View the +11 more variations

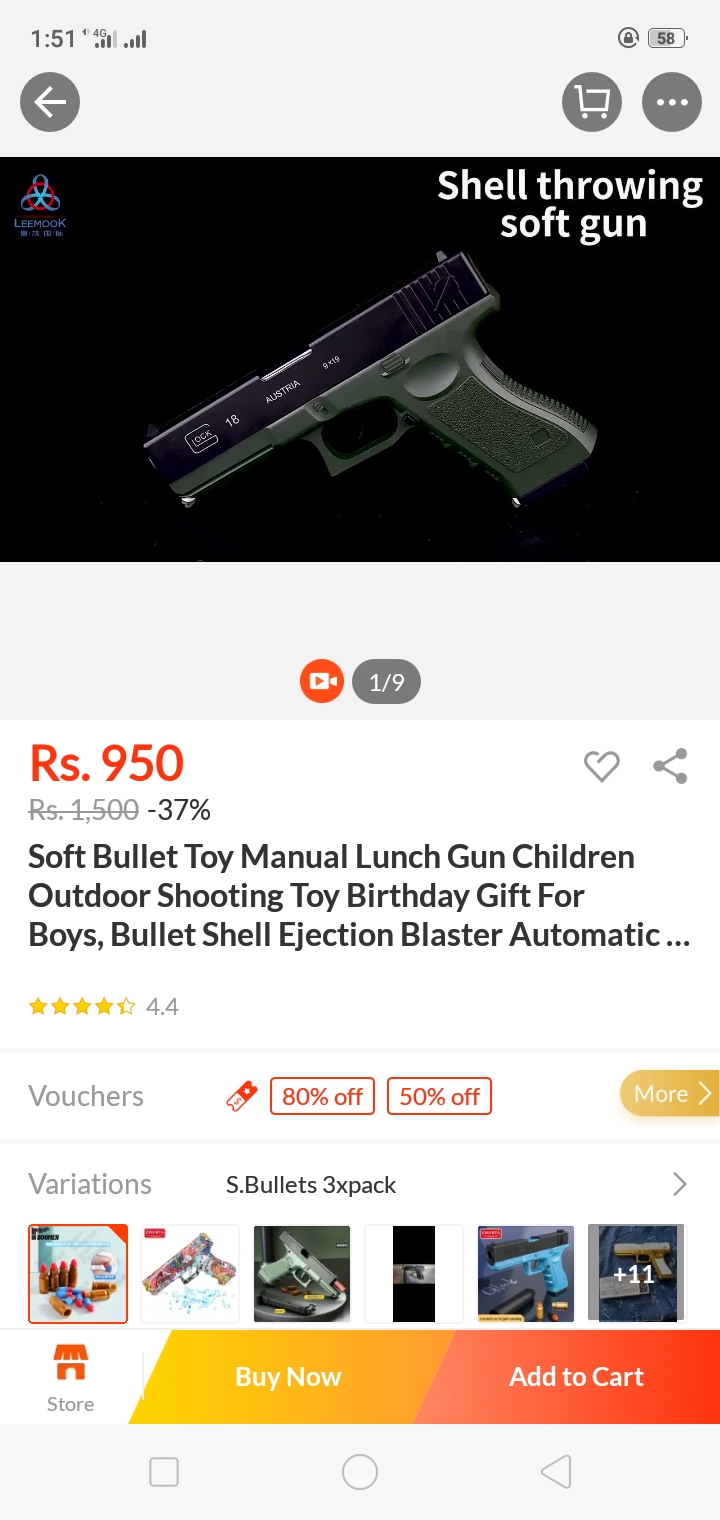coord(636,1273)
